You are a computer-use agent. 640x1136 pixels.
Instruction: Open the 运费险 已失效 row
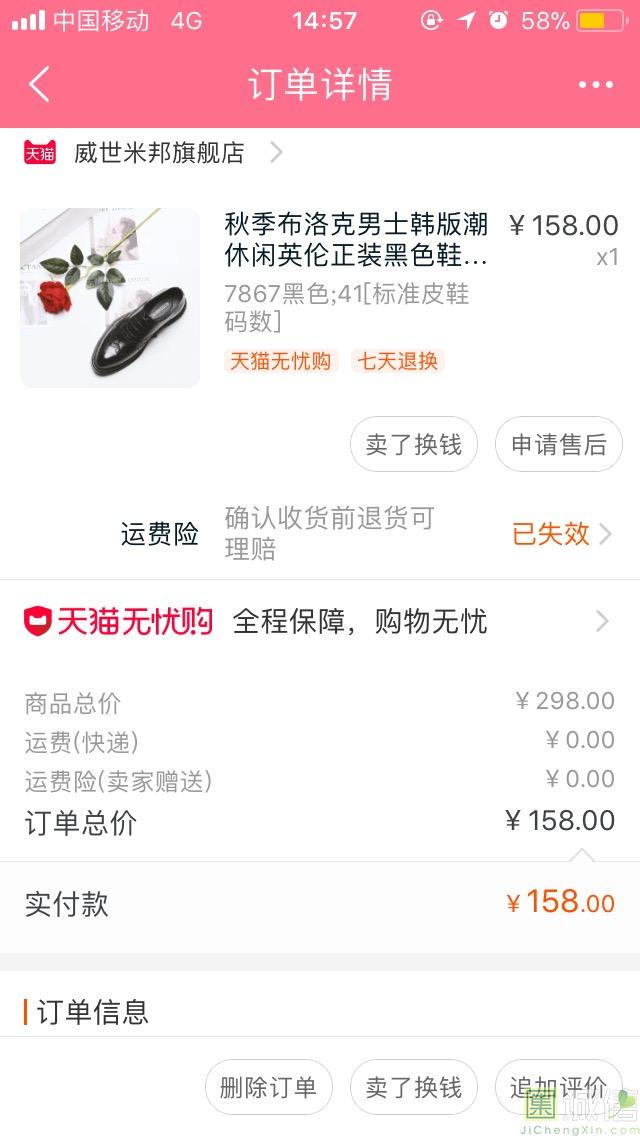tap(320, 534)
